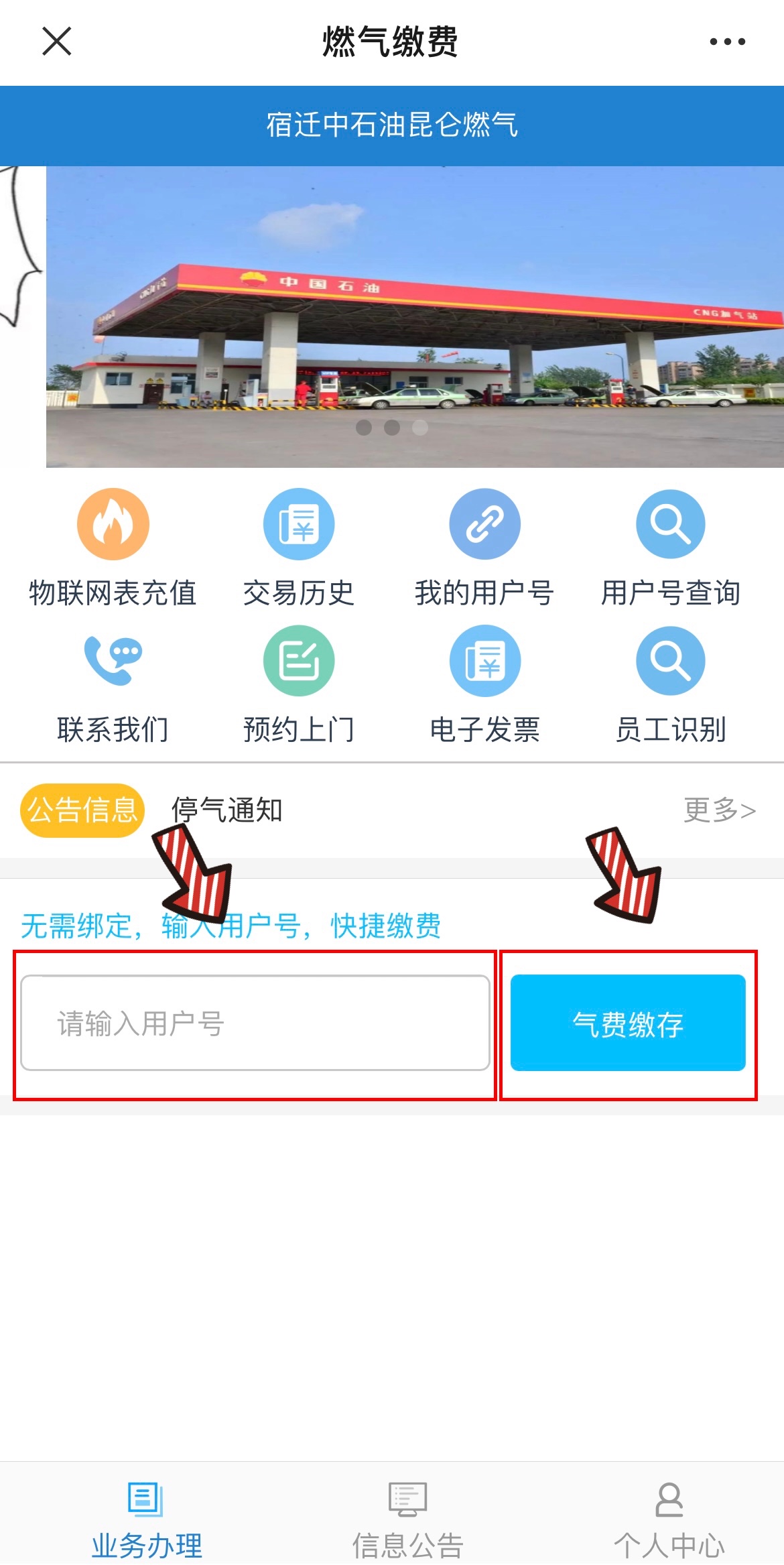Focus the 请输入用户号 input field
This screenshot has width=784, height=1565.
click(255, 1023)
